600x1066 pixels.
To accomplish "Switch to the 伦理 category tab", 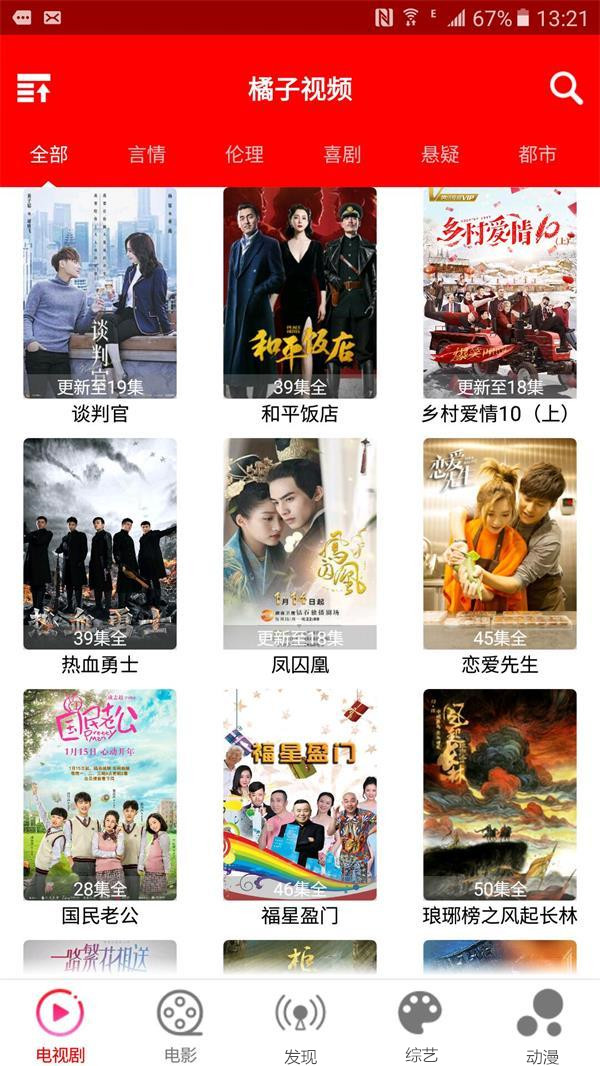I will click(x=245, y=155).
